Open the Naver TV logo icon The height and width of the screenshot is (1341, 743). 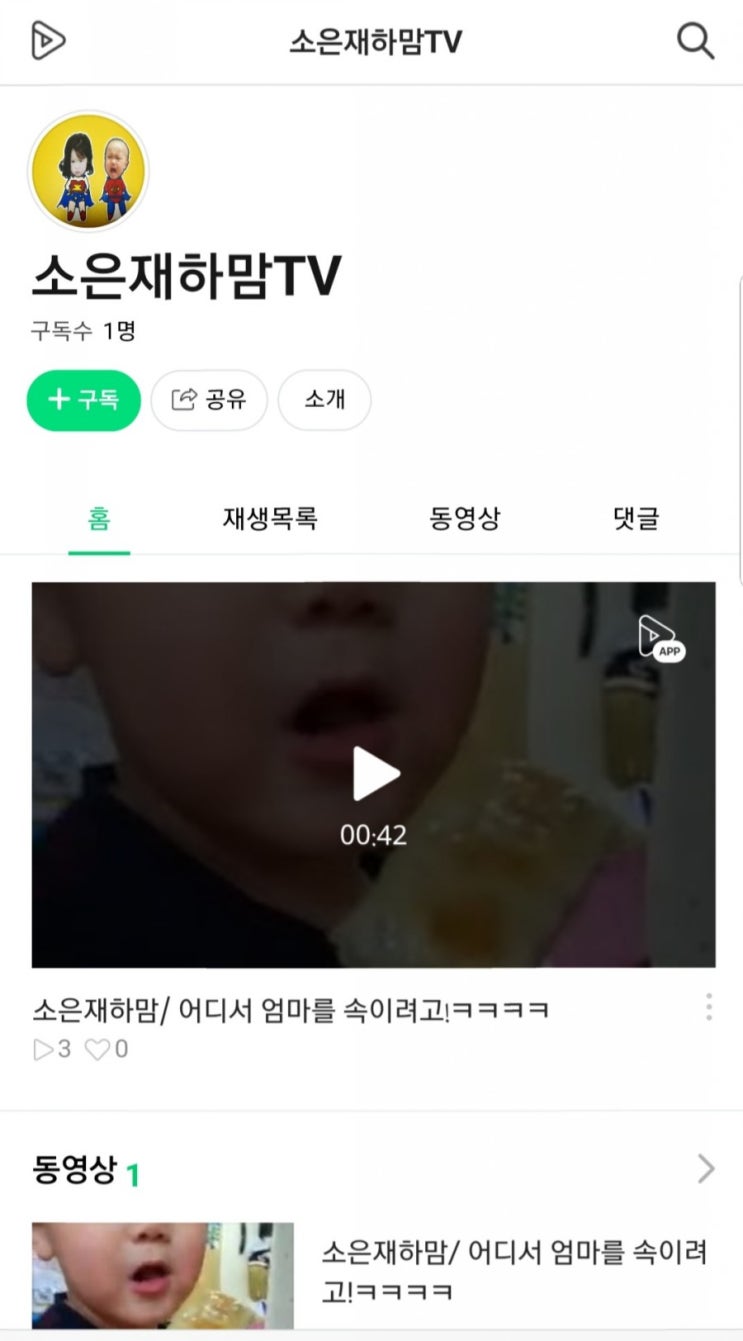coord(48,41)
